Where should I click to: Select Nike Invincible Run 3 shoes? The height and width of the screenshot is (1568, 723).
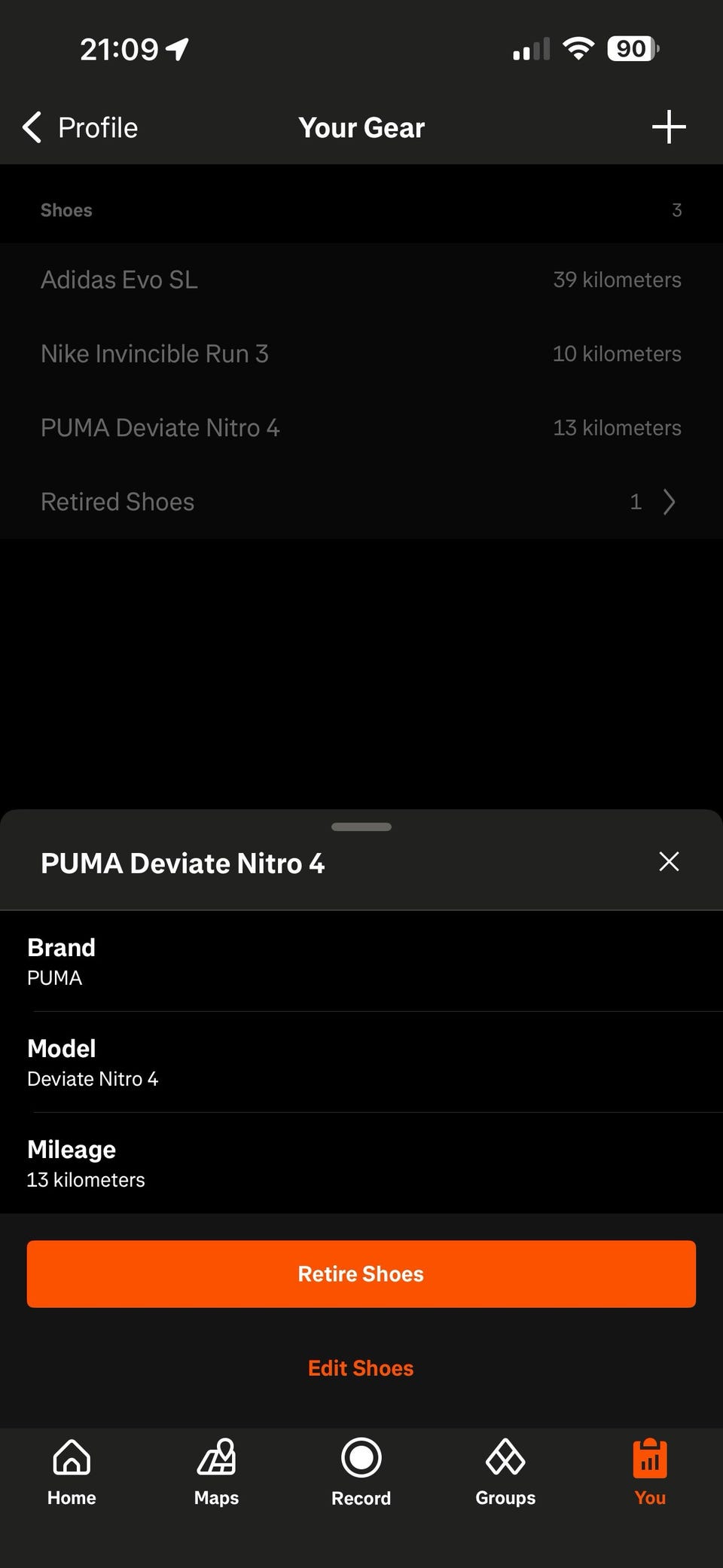coord(361,353)
